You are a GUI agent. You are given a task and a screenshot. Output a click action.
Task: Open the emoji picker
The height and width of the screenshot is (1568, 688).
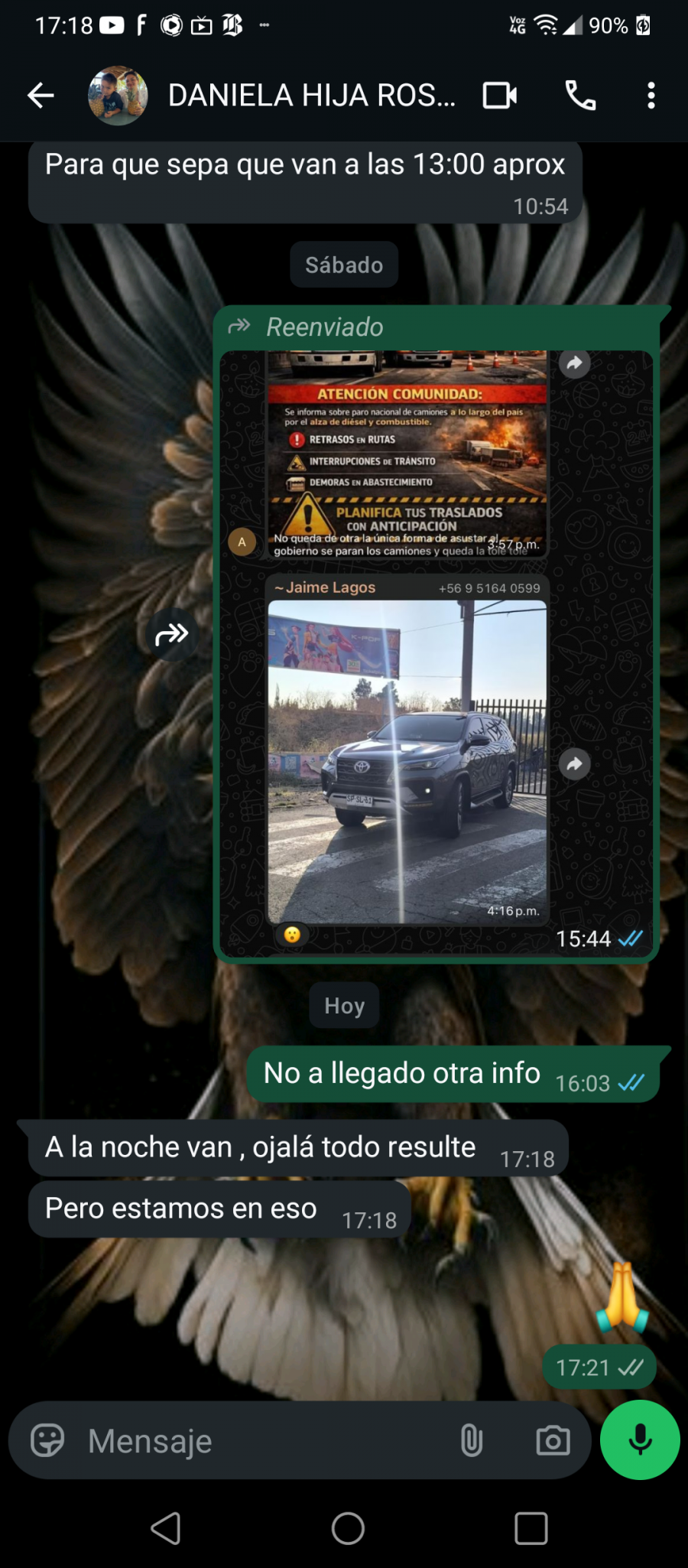[x=47, y=1440]
